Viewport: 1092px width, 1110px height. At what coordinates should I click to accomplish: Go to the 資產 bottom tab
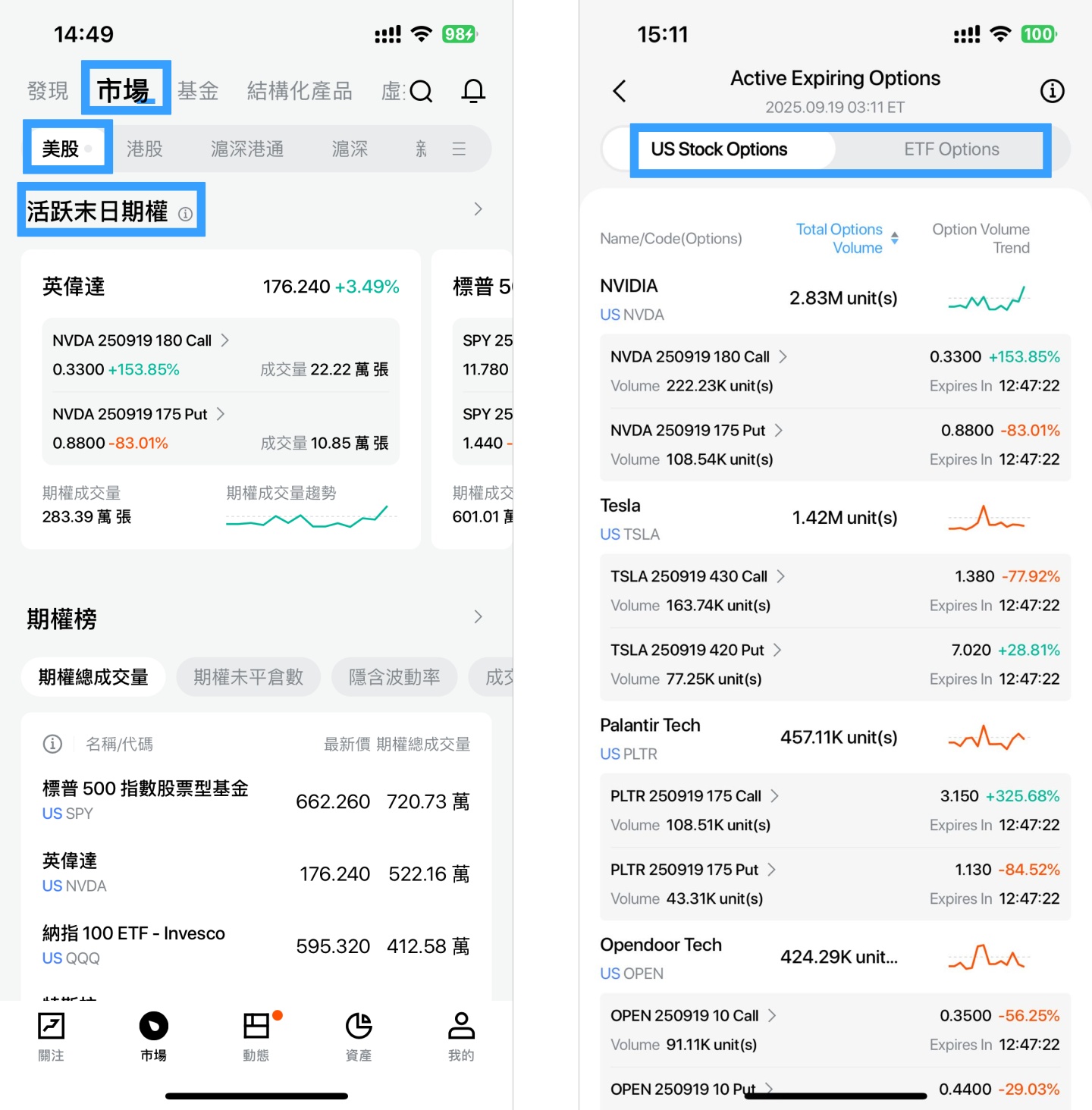pos(358,1036)
